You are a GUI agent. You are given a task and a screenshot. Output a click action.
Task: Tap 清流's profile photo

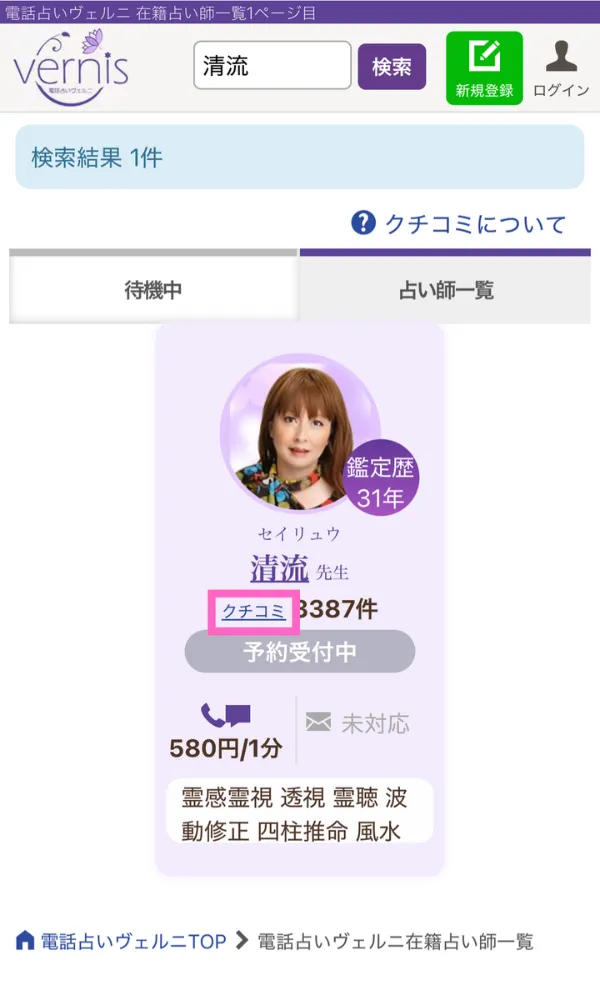pos(300,433)
